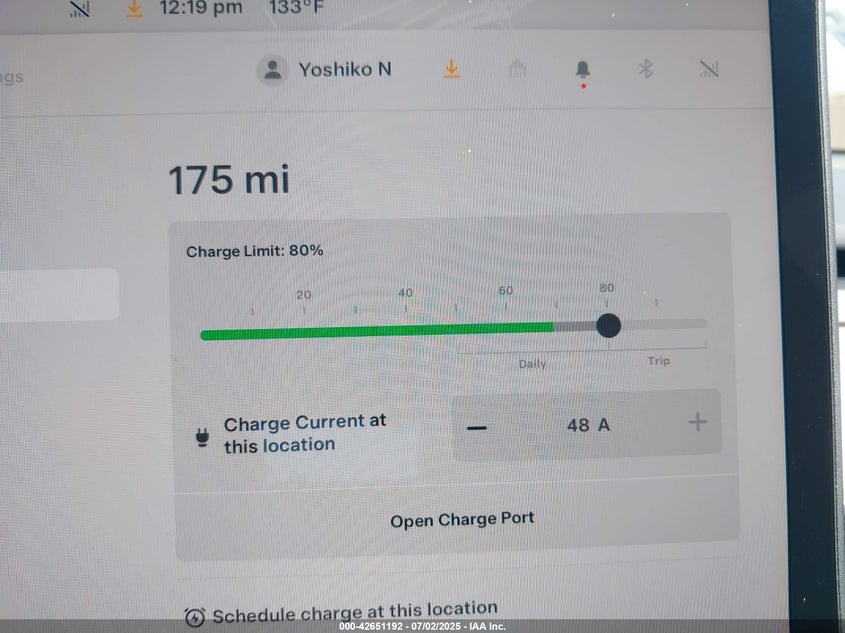This screenshot has height=633, width=845.
Task: Tap the charge limit slider handle
Action: [x=608, y=325]
